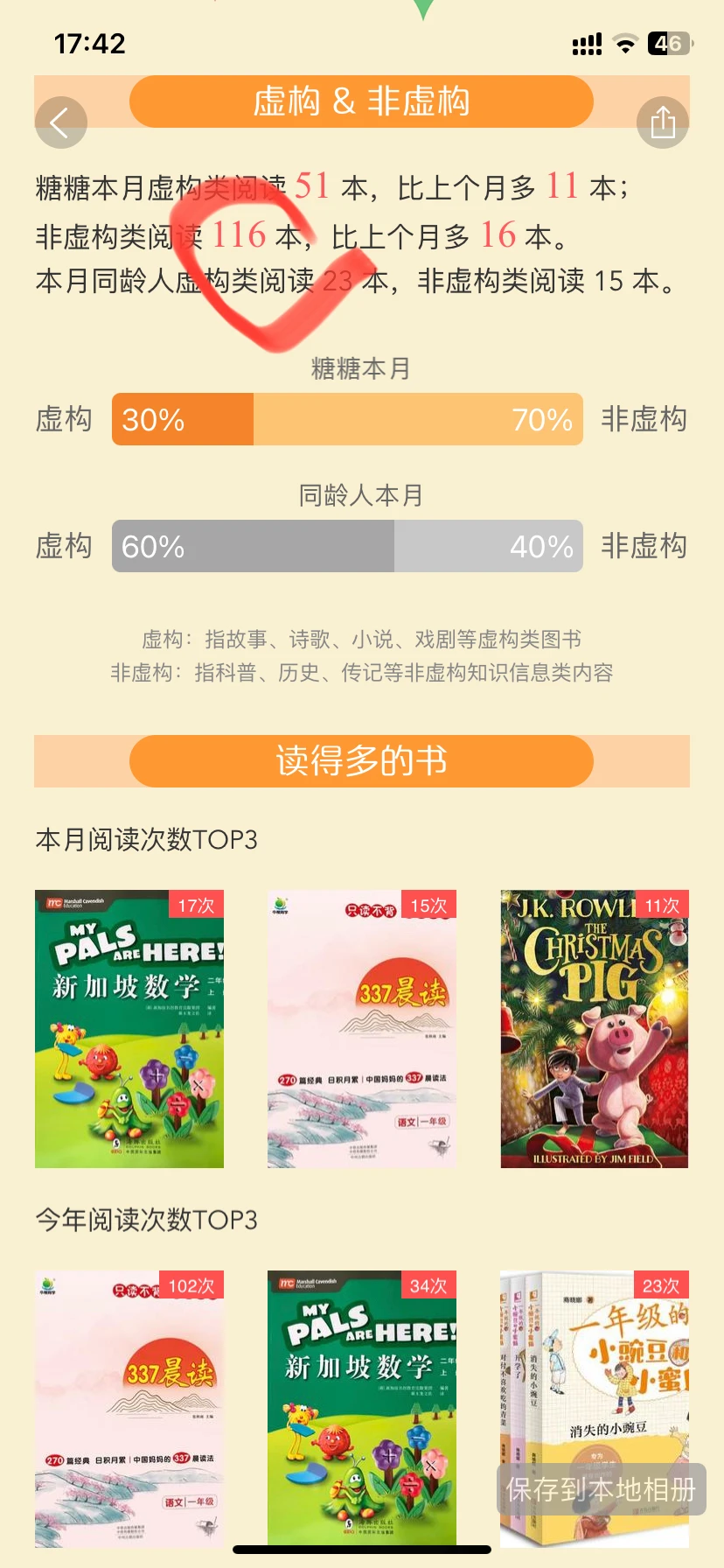
Task: Open 337晨读 book read 102次 this year
Action: (x=129, y=1409)
